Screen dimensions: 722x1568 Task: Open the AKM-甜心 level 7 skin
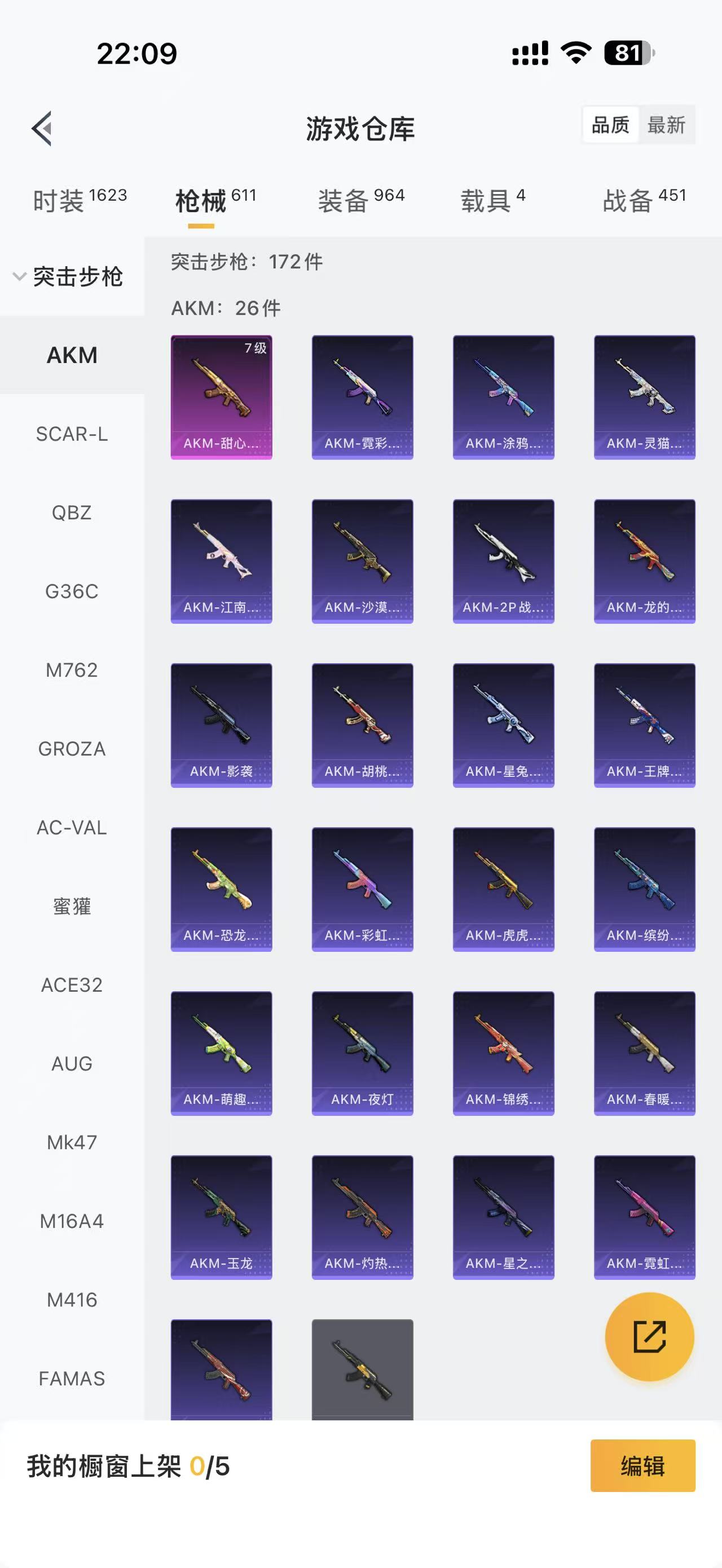click(221, 397)
